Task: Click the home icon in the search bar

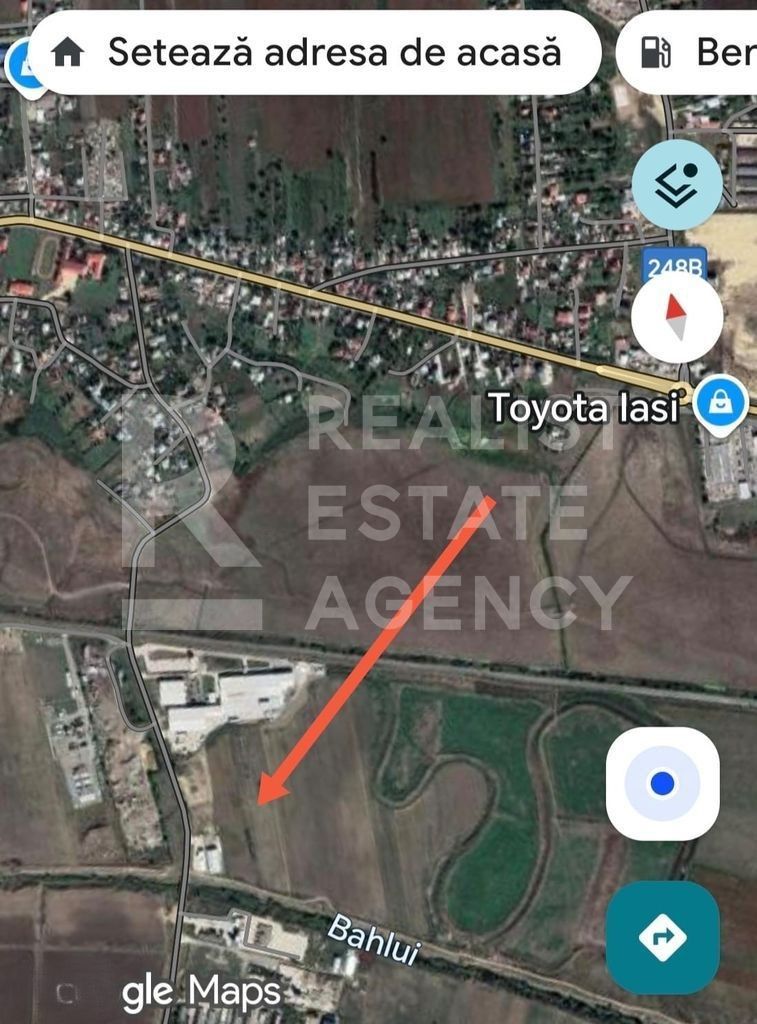Action: point(71,54)
